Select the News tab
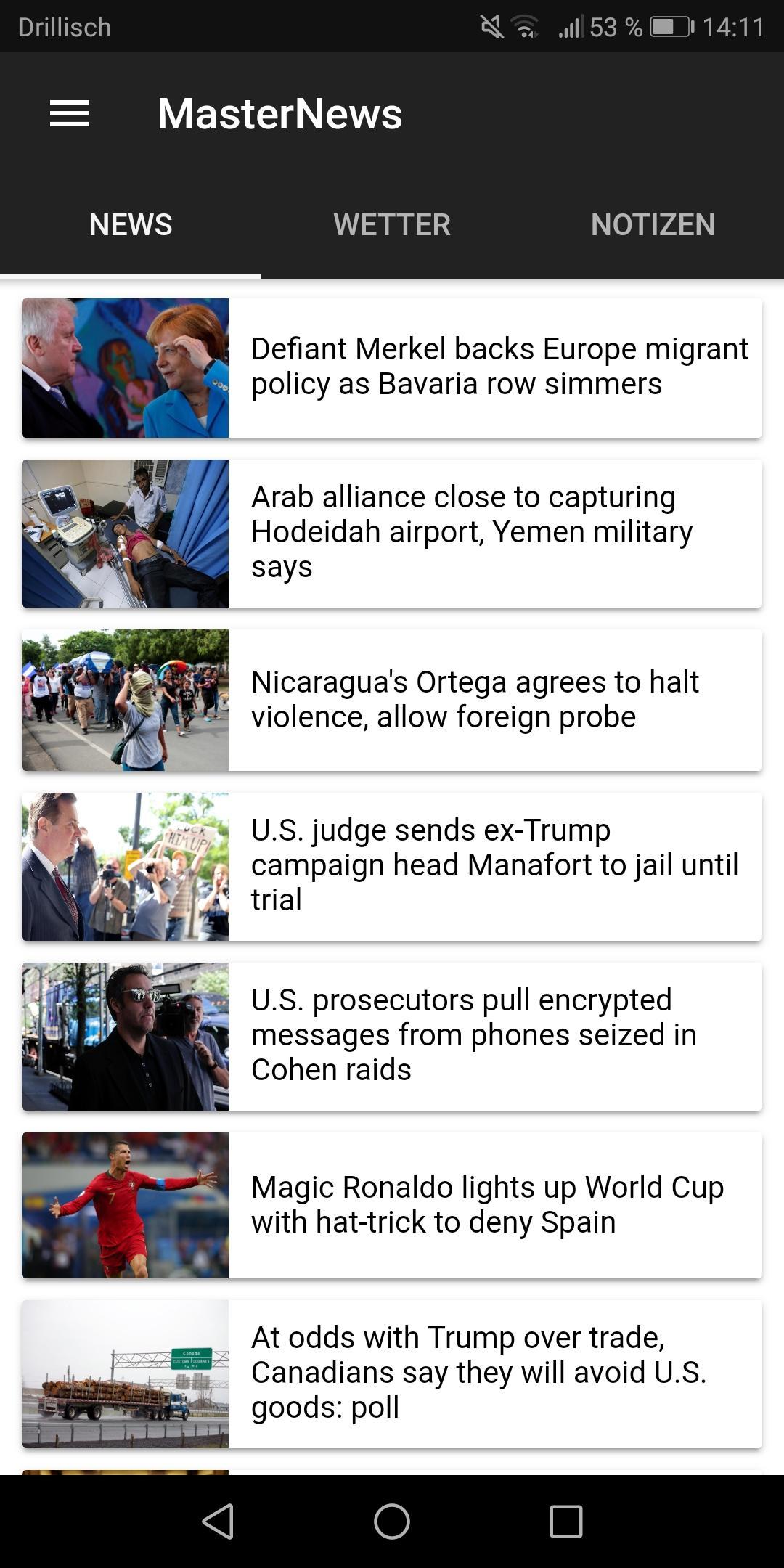The height and width of the screenshot is (1568, 784). point(131,224)
